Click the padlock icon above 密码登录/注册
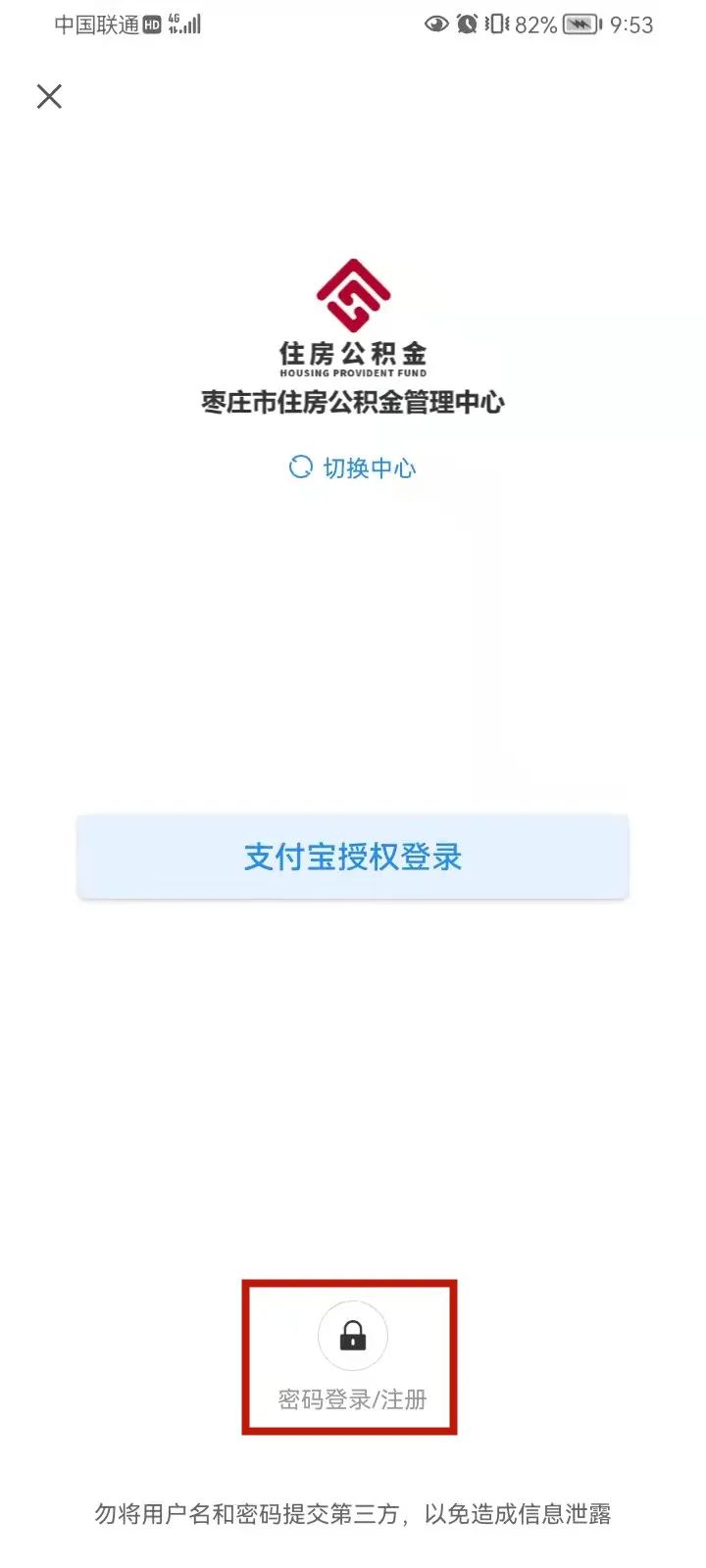 pos(351,1335)
